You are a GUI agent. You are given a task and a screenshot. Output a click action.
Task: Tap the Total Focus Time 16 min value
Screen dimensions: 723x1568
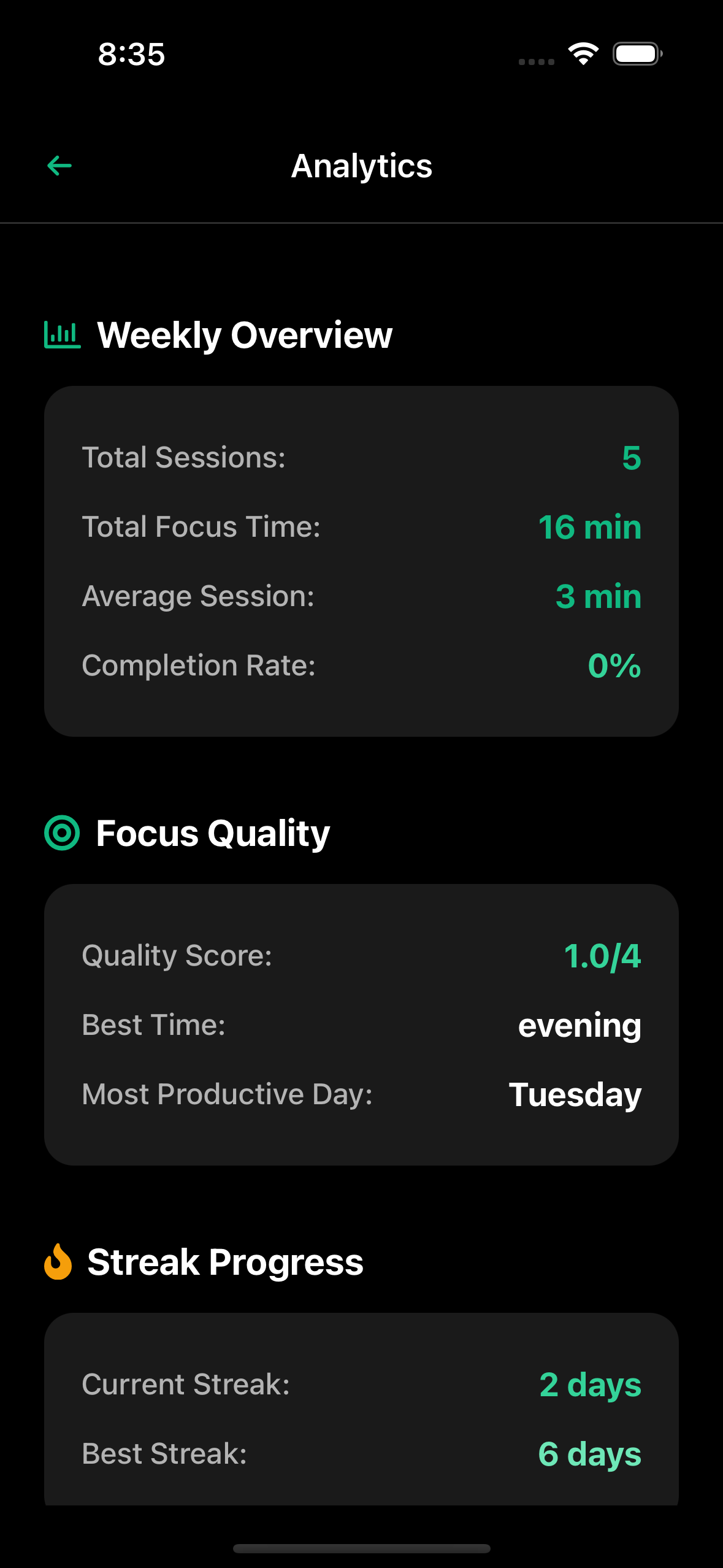click(590, 528)
